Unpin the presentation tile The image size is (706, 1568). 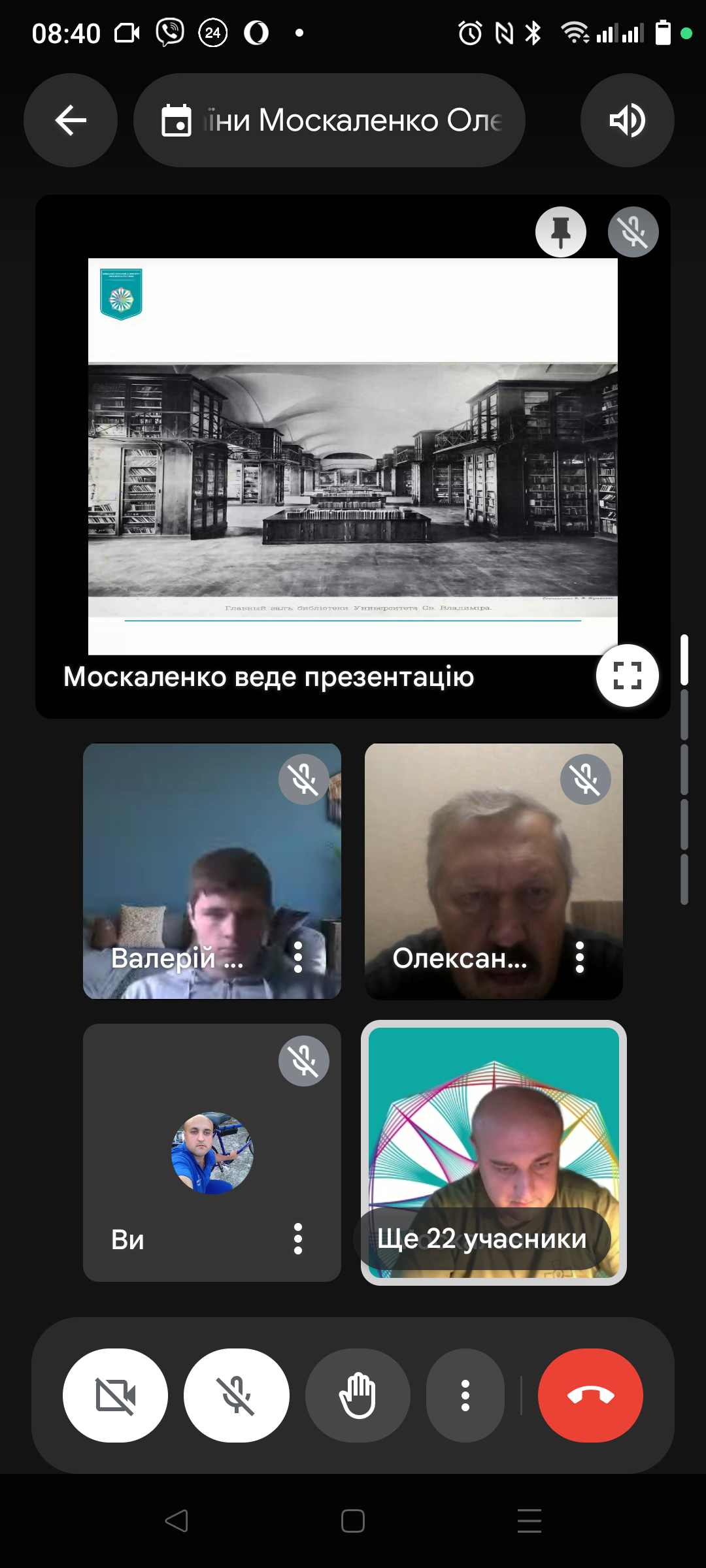click(x=560, y=232)
